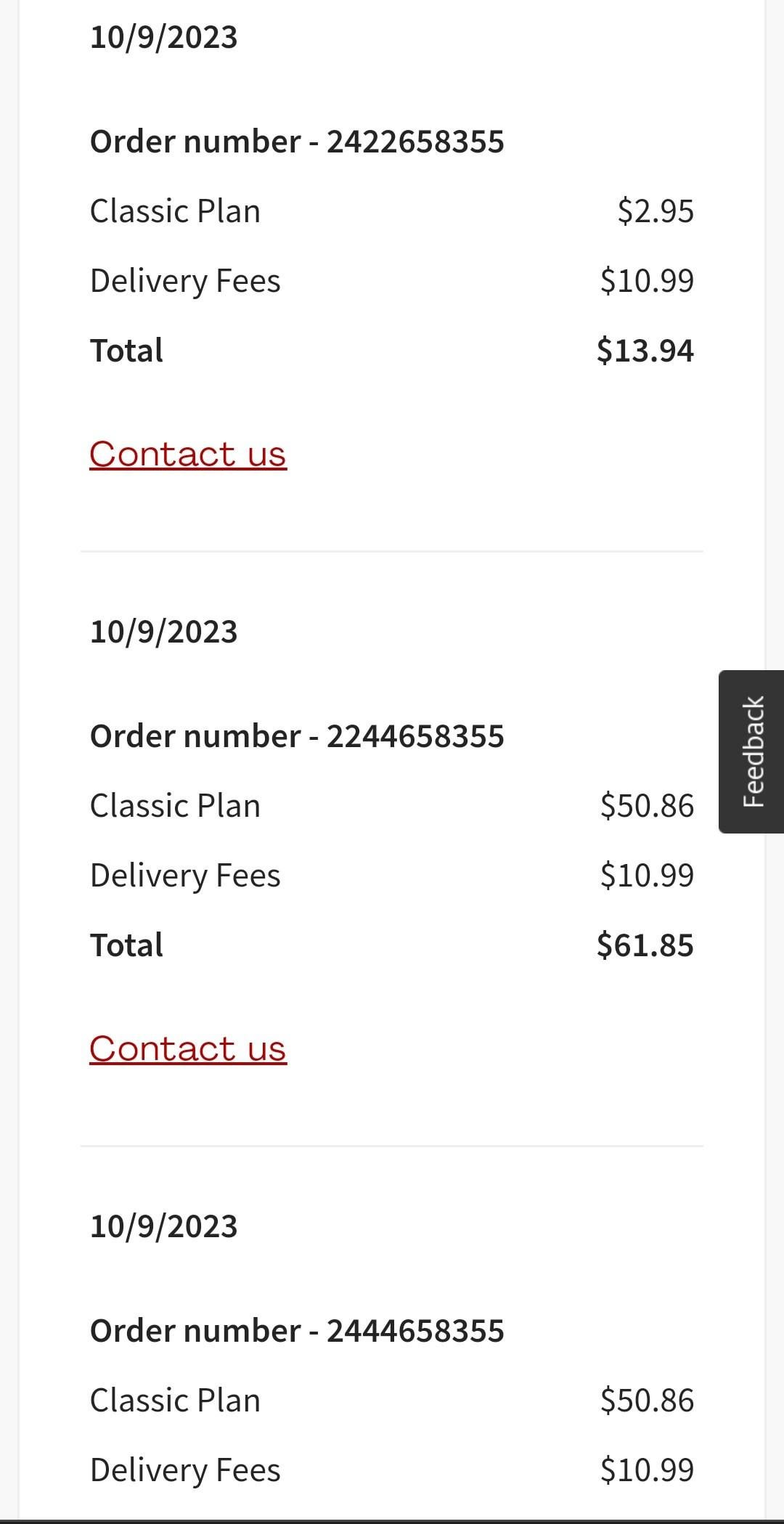Tap Contact us under order 2244658355
This screenshot has height=1524, width=784.
[x=188, y=1049]
